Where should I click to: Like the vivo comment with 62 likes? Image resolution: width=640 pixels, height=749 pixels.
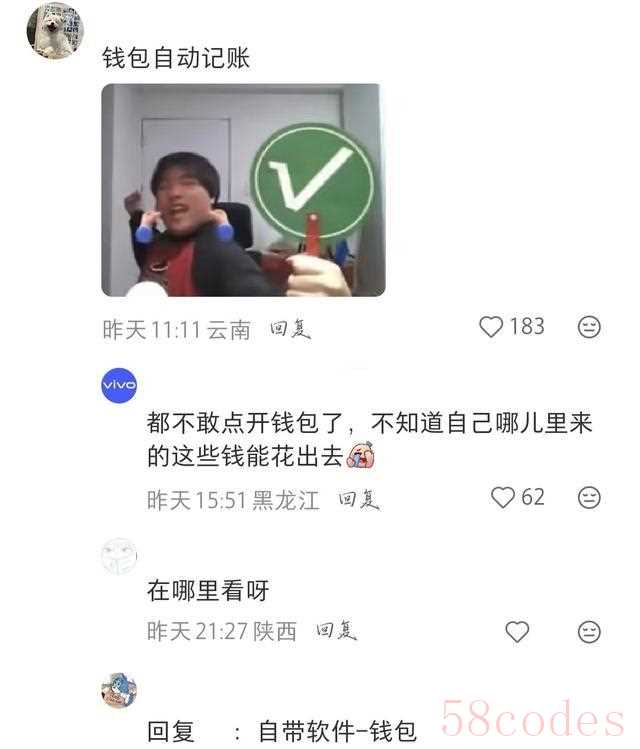(x=502, y=497)
